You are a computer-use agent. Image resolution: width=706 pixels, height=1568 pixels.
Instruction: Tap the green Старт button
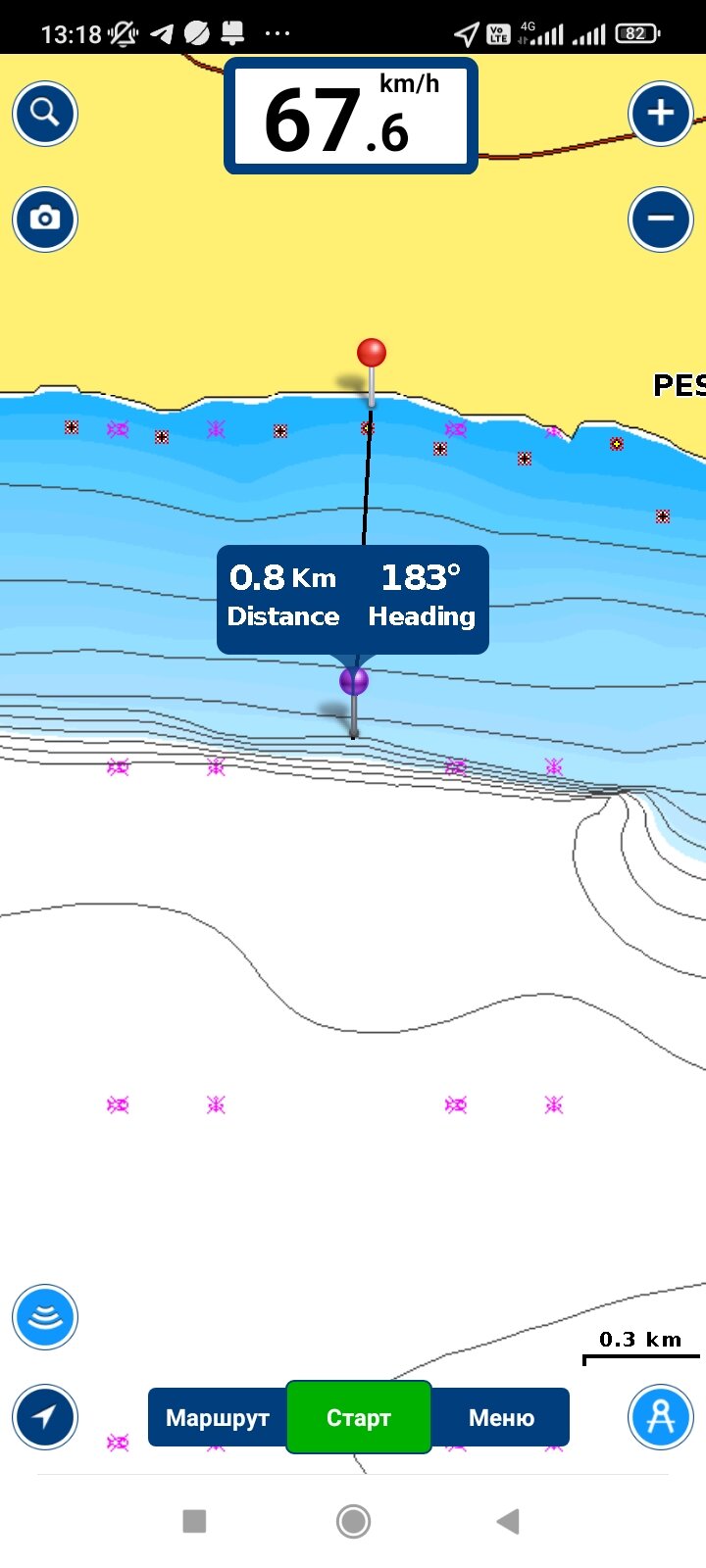point(359,1417)
